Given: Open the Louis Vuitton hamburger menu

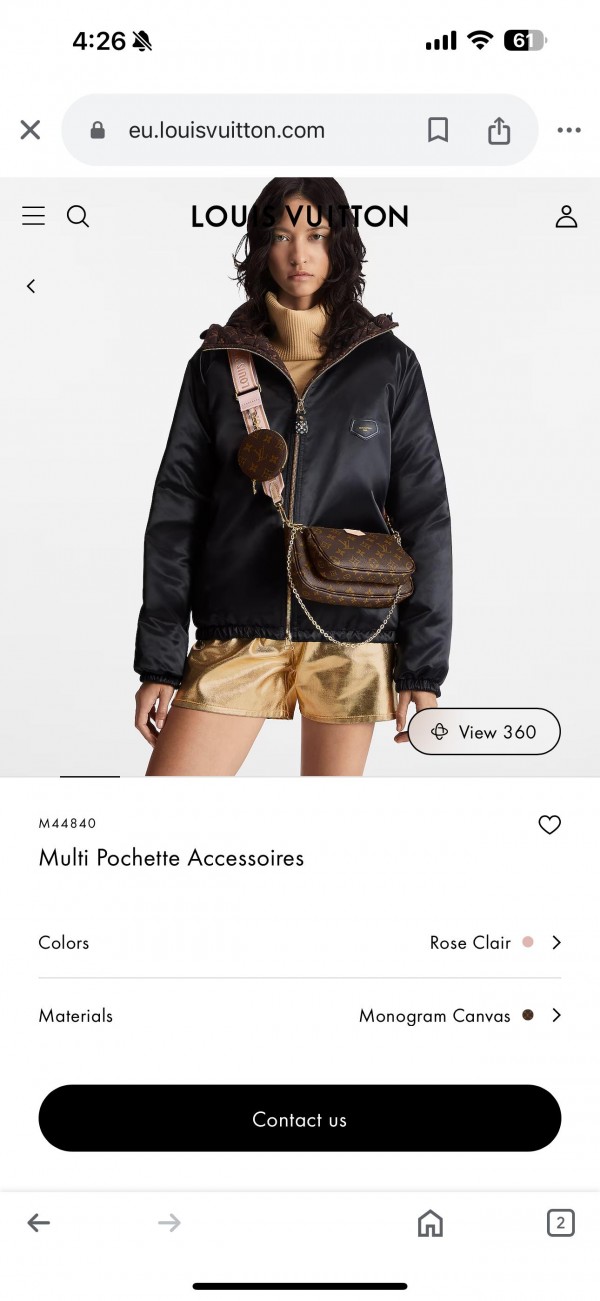Looking at the screenshot, I should (34, 216).
